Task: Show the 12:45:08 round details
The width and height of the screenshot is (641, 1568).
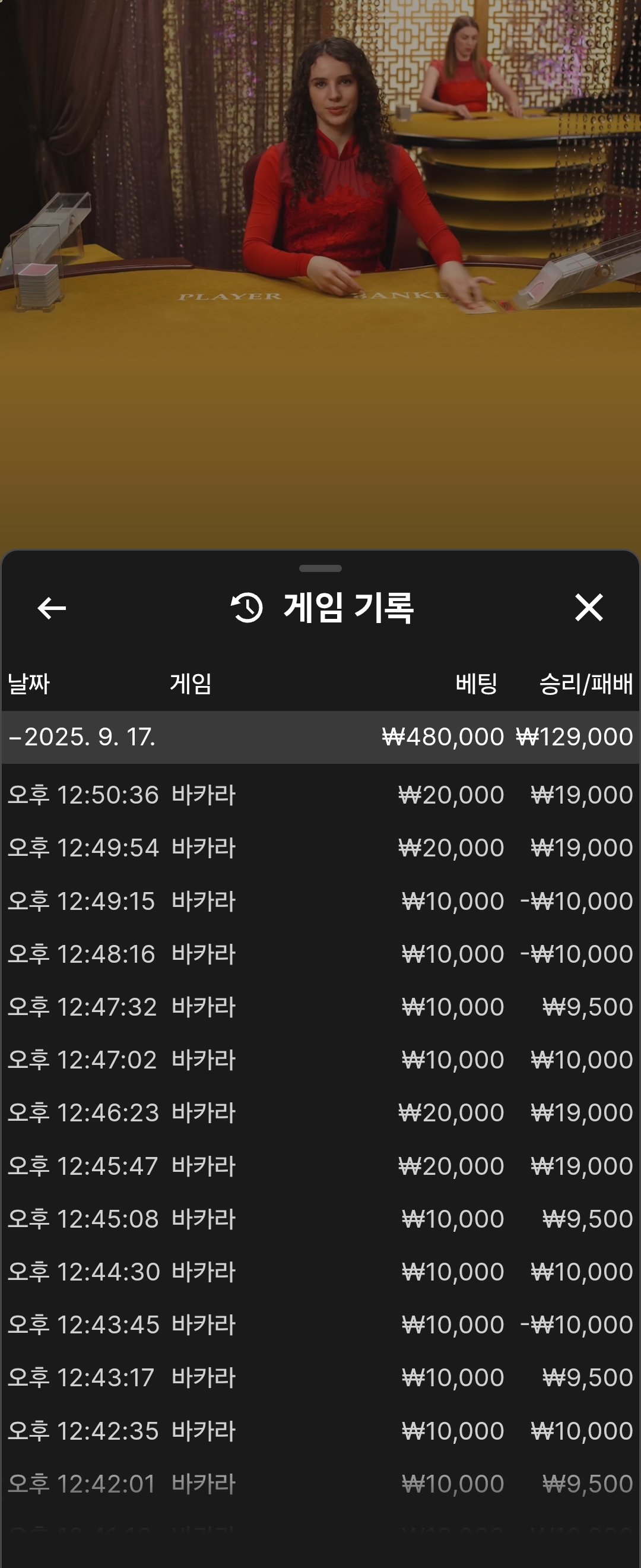Action: coord(320,1219)
